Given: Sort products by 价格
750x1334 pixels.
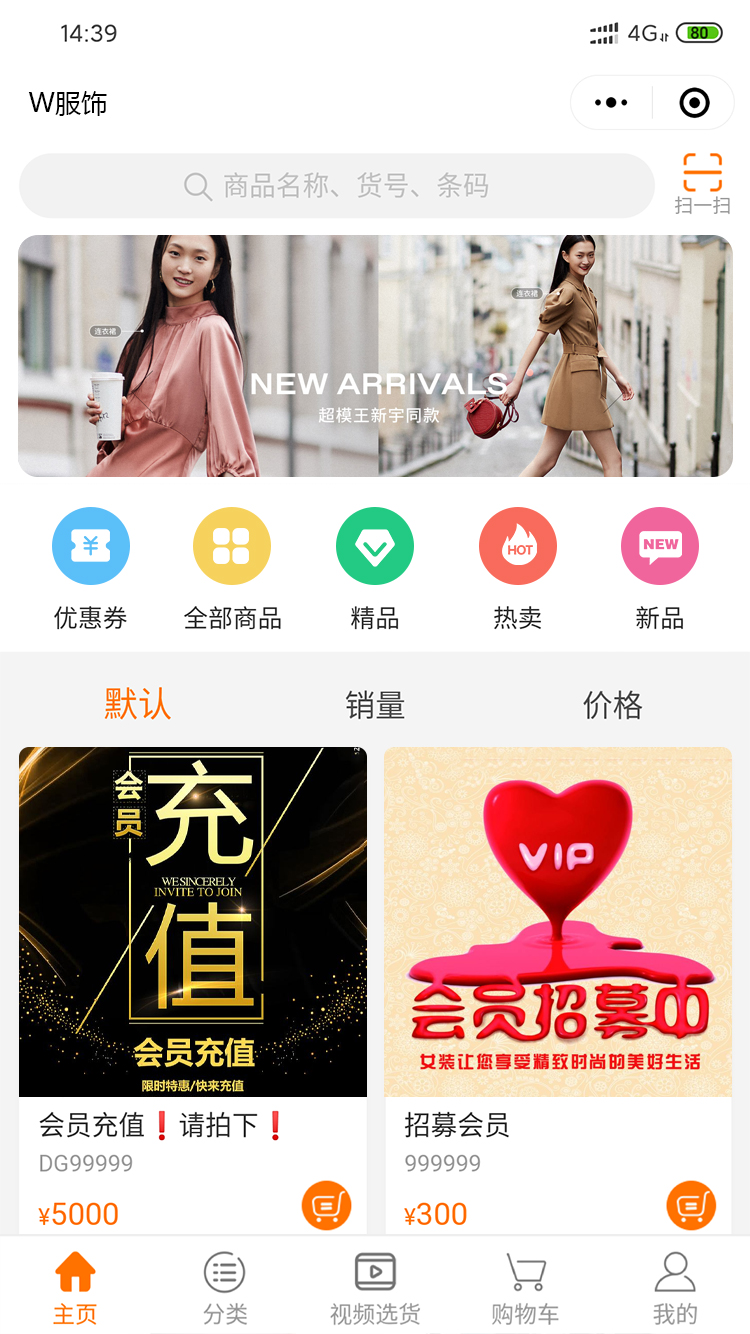Looking at the screenshot, I should click(x=612, y=705).
